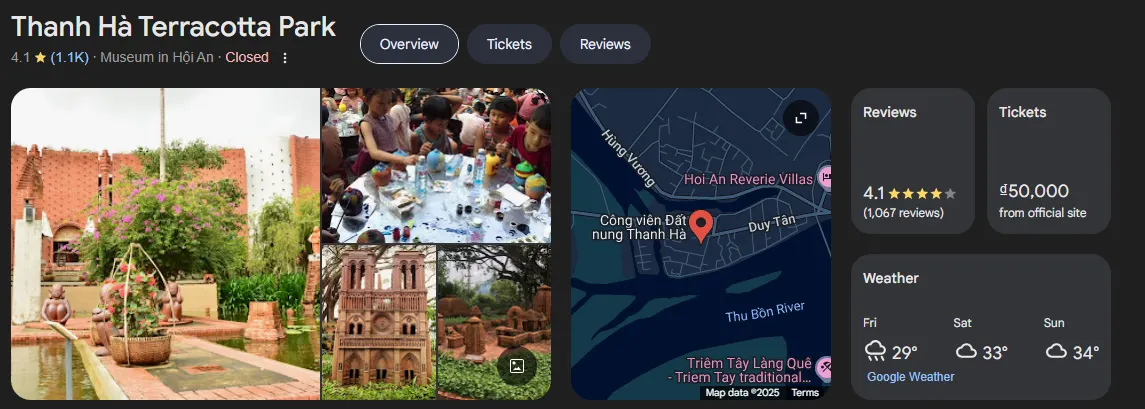Open the Reviews rating card

point(912,161)
